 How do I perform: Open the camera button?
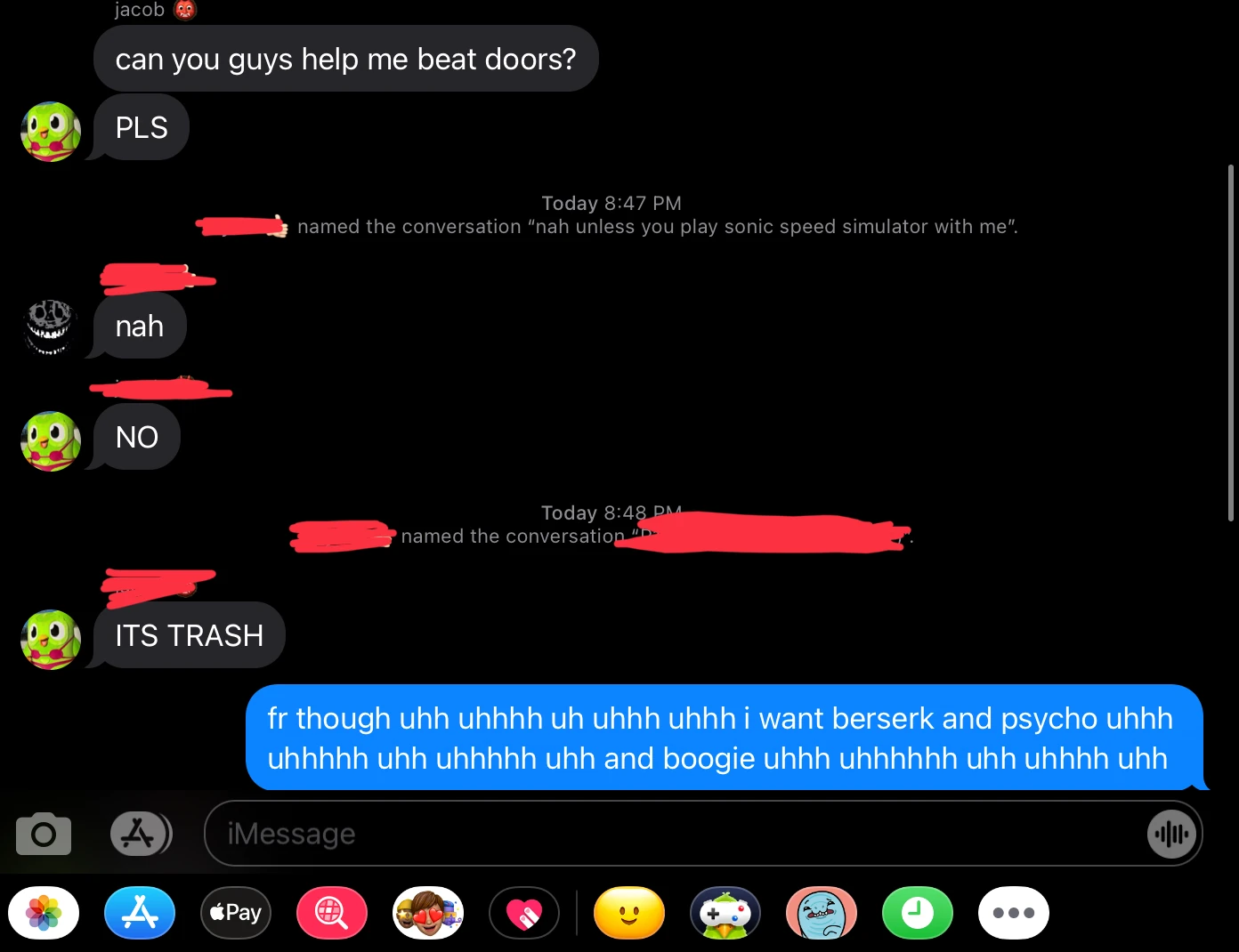pos(44,834)
